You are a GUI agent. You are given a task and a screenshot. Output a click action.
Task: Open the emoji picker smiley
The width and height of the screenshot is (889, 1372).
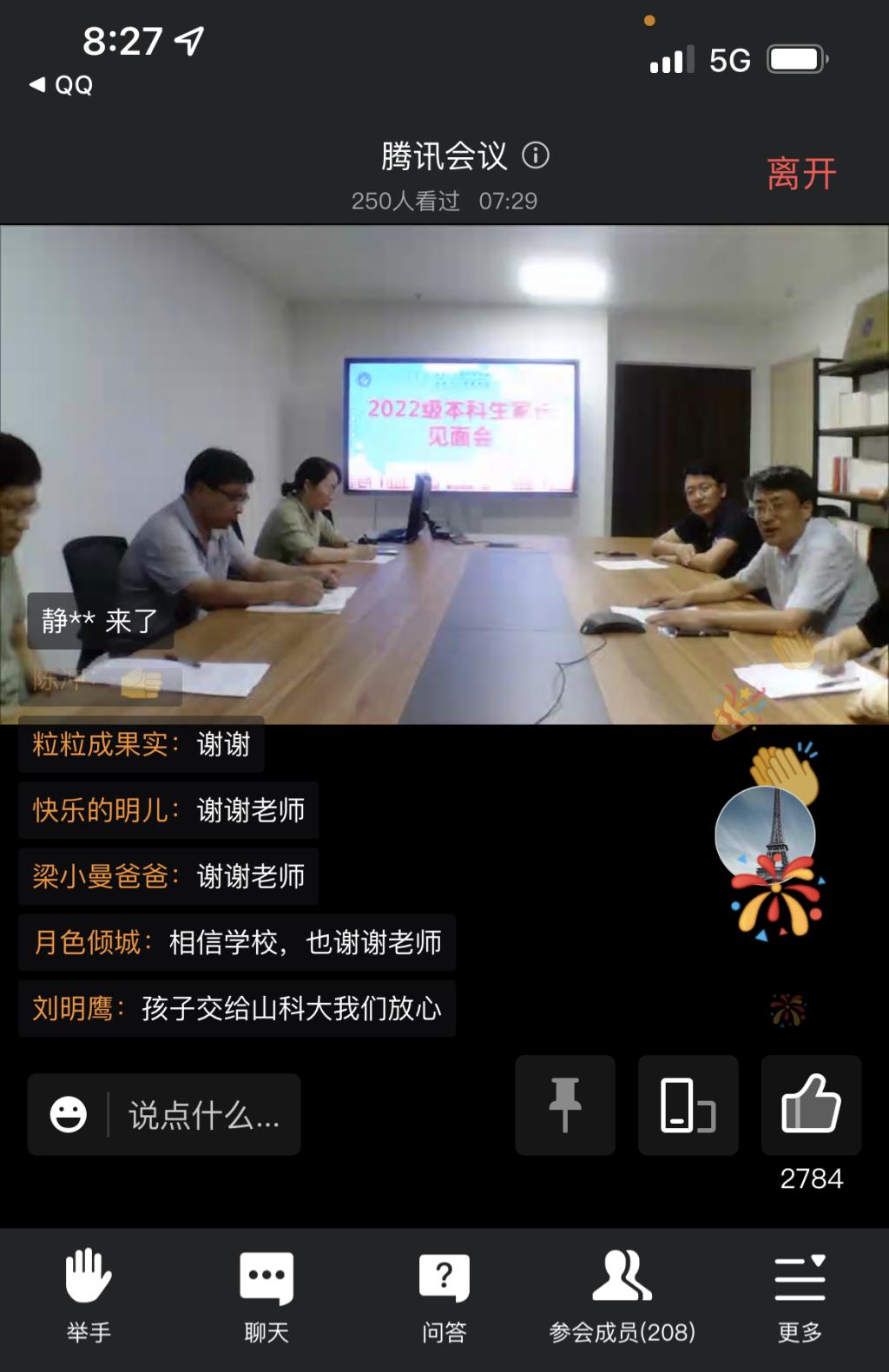[x=69, y=1114]
